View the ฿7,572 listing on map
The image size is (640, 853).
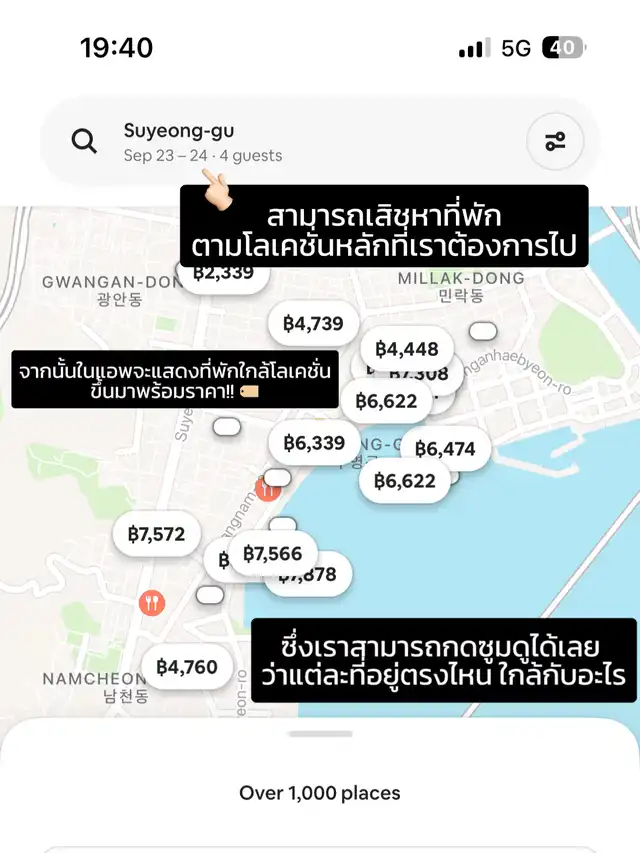pos(156,535)
